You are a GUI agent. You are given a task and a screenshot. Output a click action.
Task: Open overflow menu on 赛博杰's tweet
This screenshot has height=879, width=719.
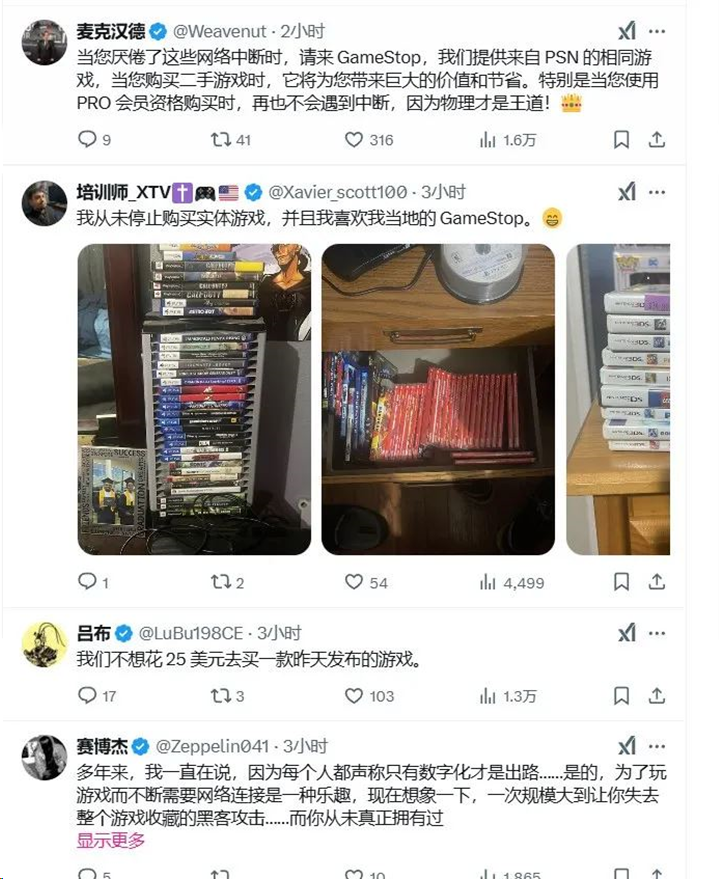click(656, 745)
